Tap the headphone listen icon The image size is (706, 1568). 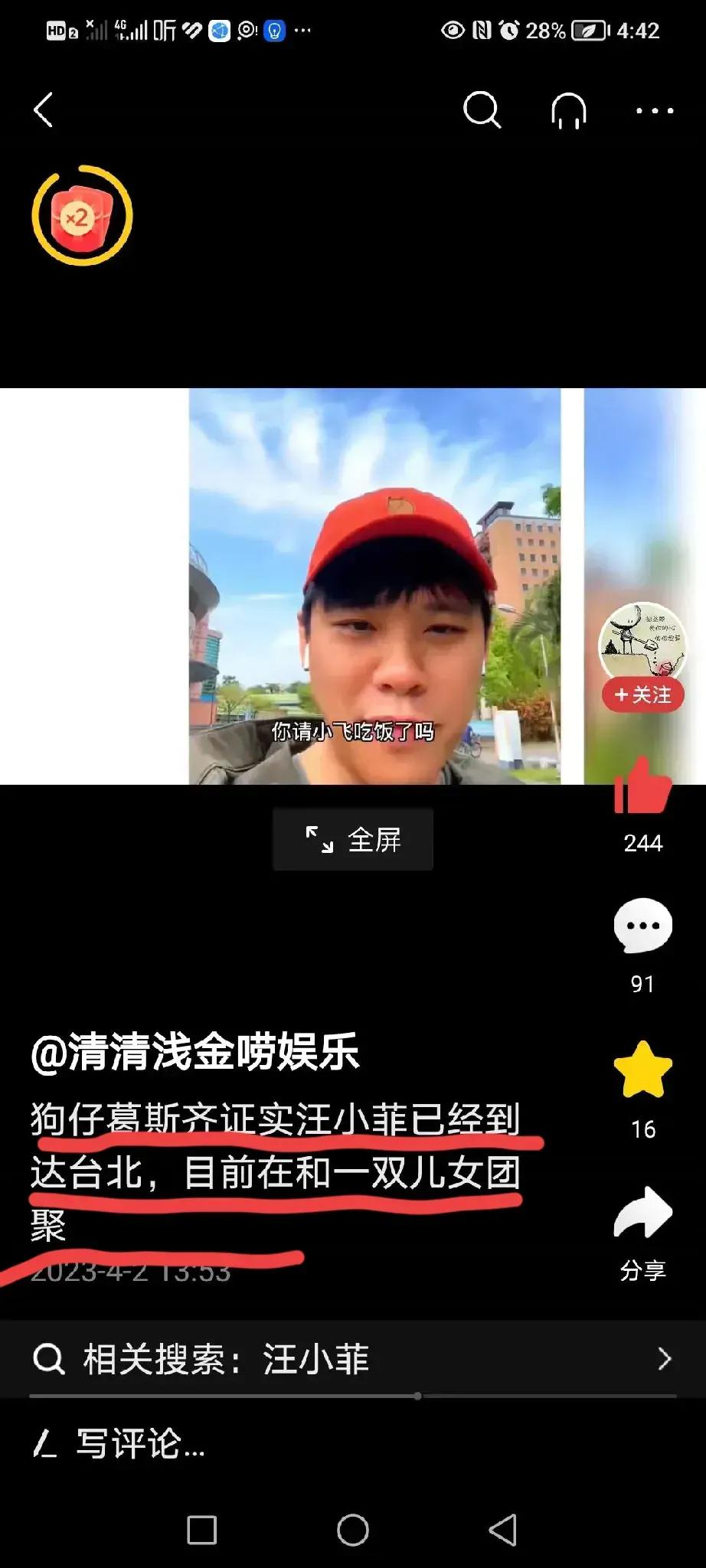[x=568, y=110]
